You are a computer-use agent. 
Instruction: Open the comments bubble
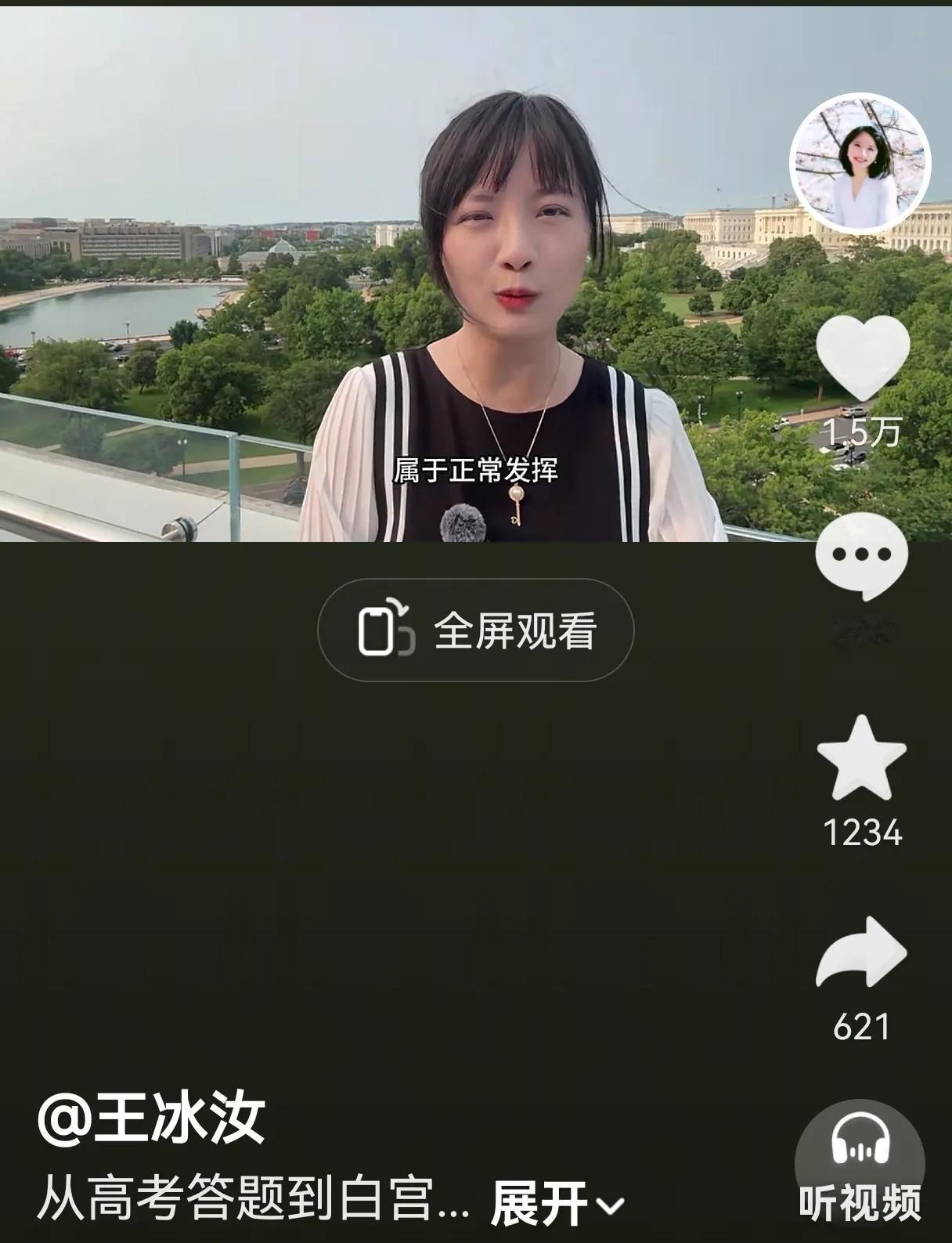861,556
